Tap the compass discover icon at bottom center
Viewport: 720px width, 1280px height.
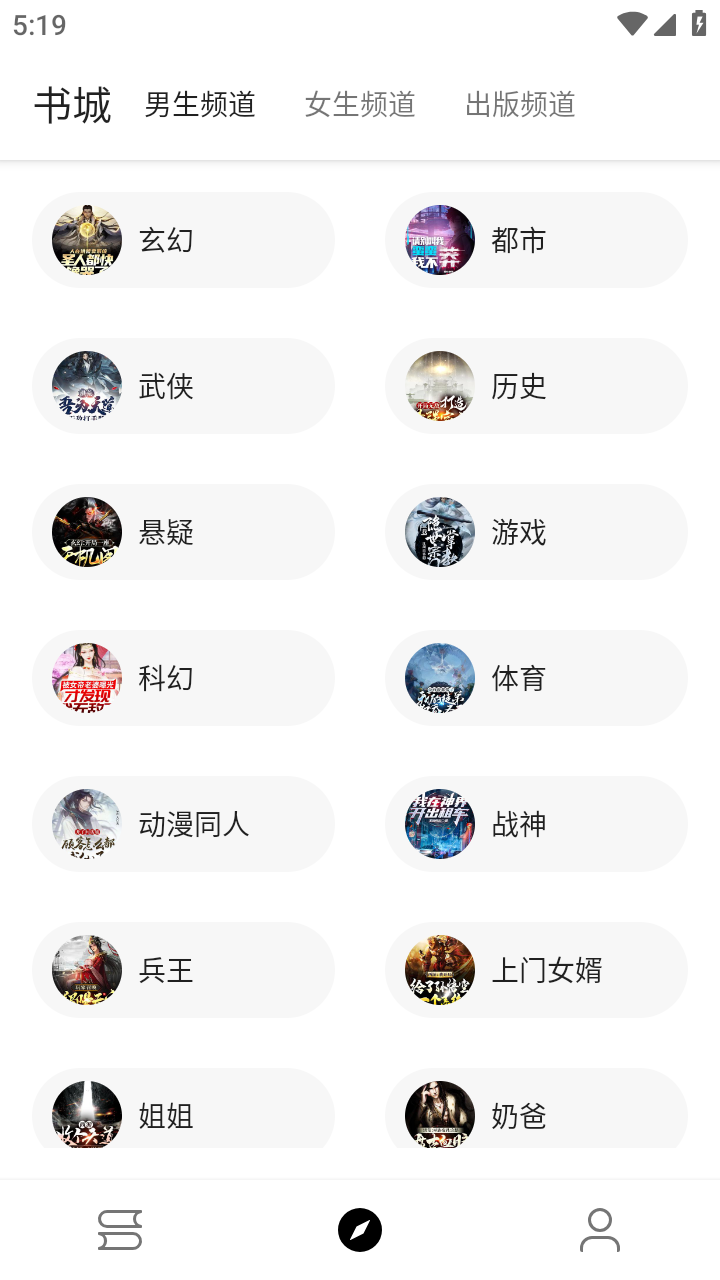point(361,1229)
